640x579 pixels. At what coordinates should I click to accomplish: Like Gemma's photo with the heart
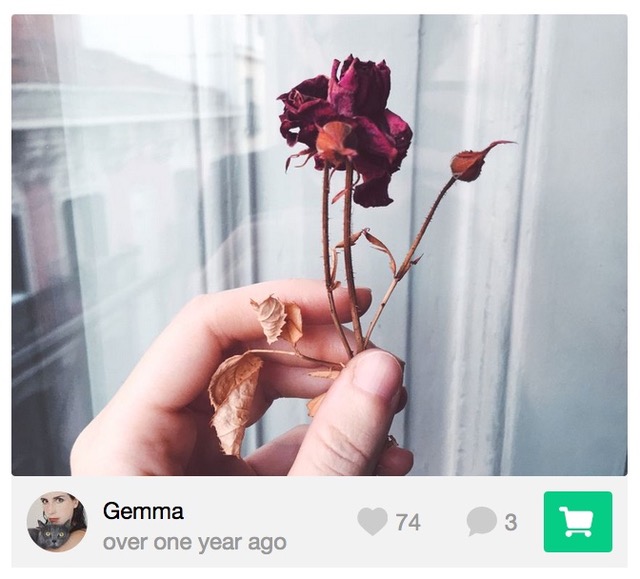pos(373,522)
